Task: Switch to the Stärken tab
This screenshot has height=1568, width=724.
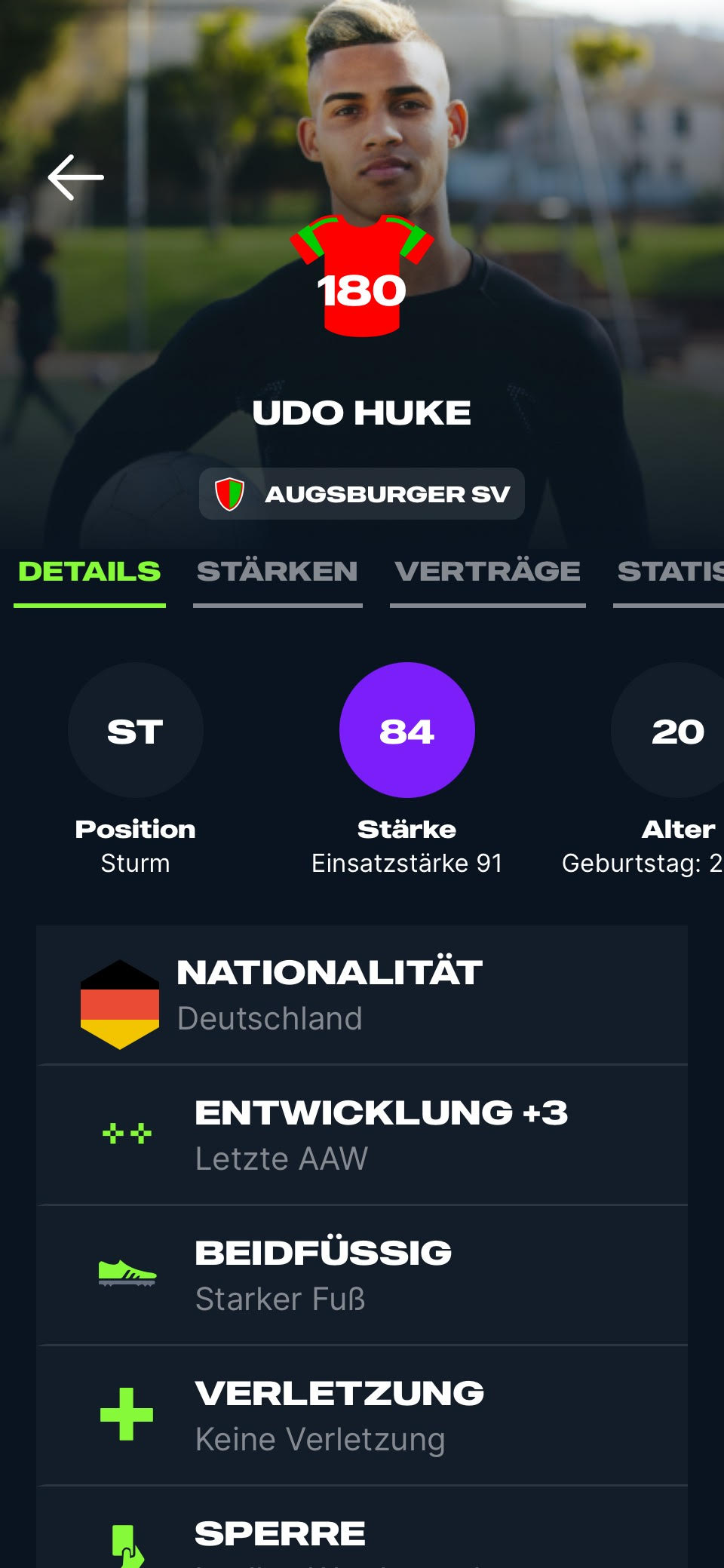Action: [278, 572]
